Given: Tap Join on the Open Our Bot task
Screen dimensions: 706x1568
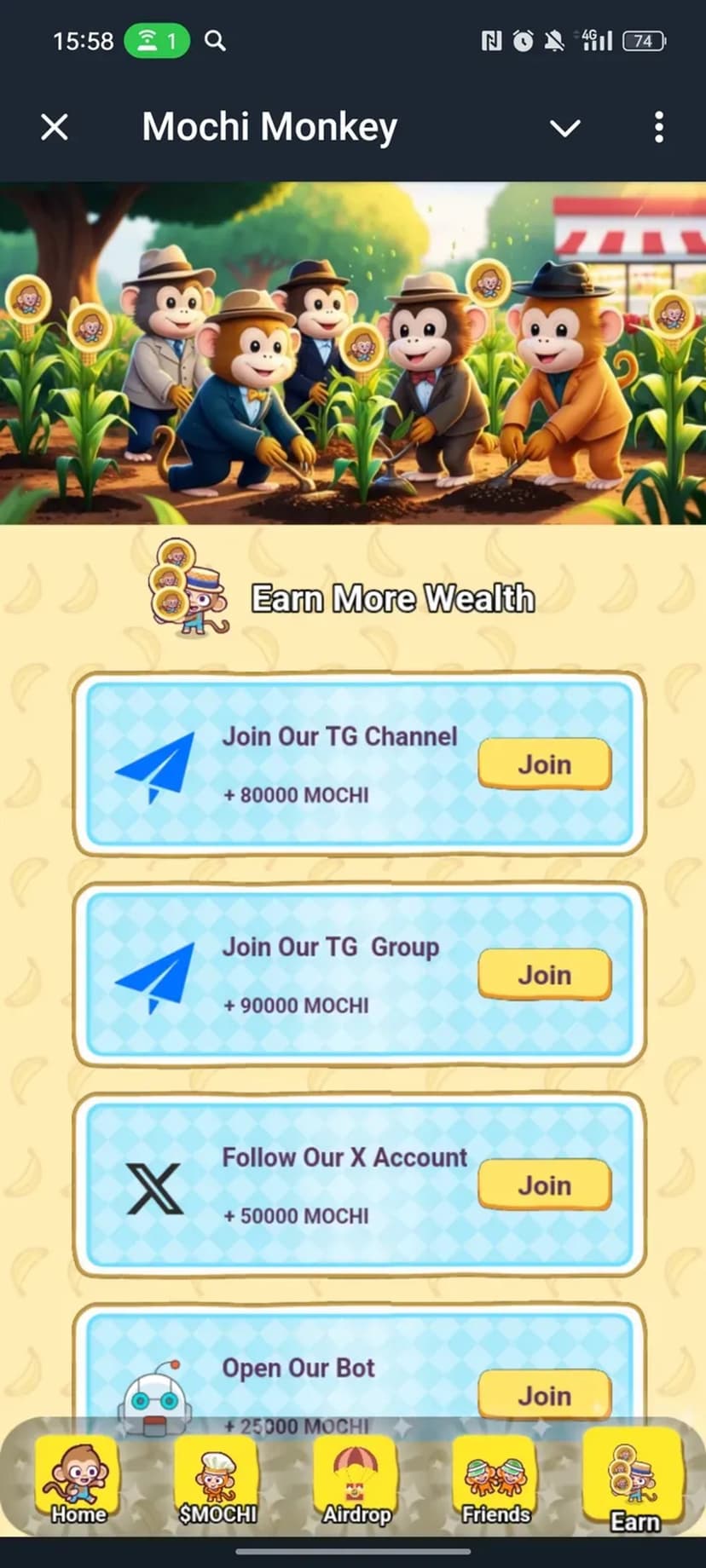Looking at the screenshot, I should coord(544,1395).
